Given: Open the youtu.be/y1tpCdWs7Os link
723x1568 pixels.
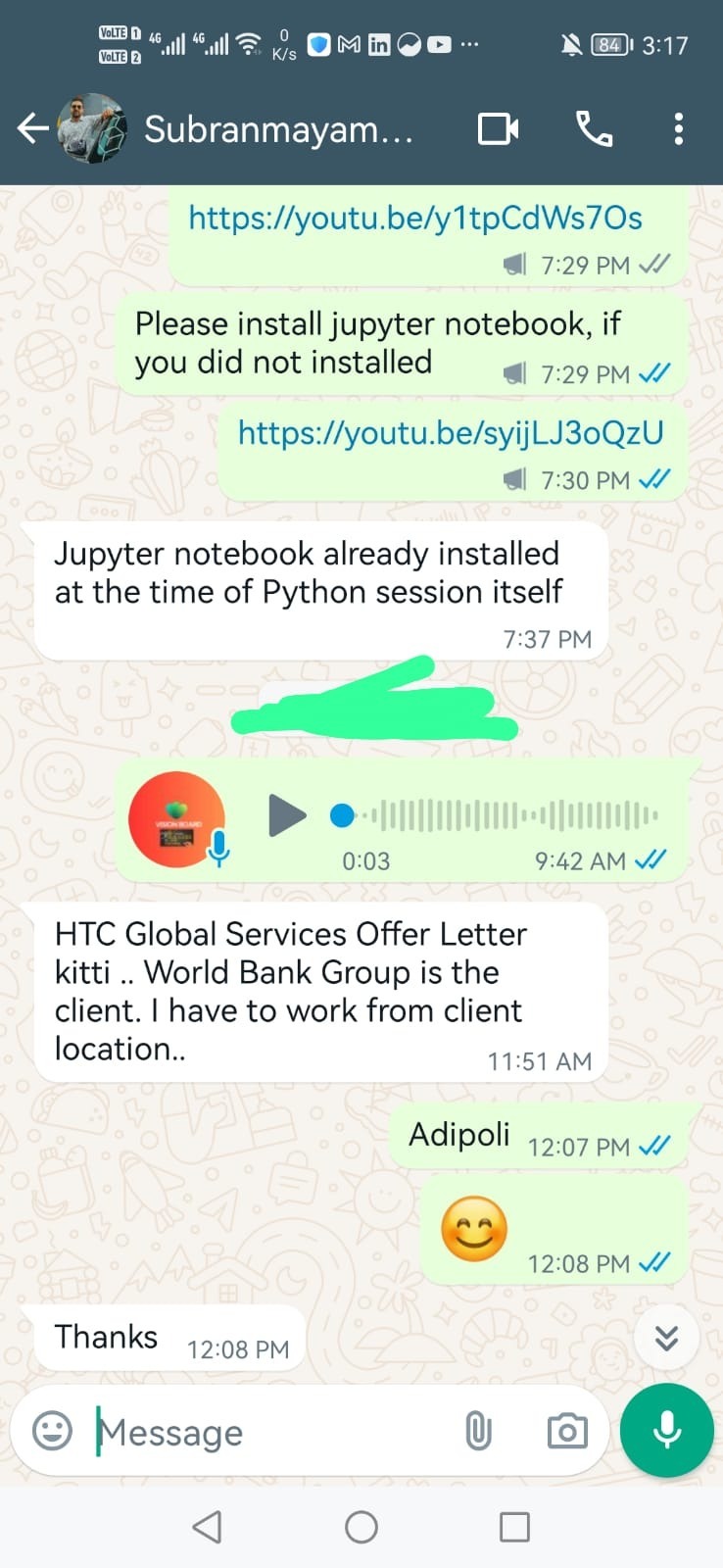Looking at the screenshot, I should point(415,218).
